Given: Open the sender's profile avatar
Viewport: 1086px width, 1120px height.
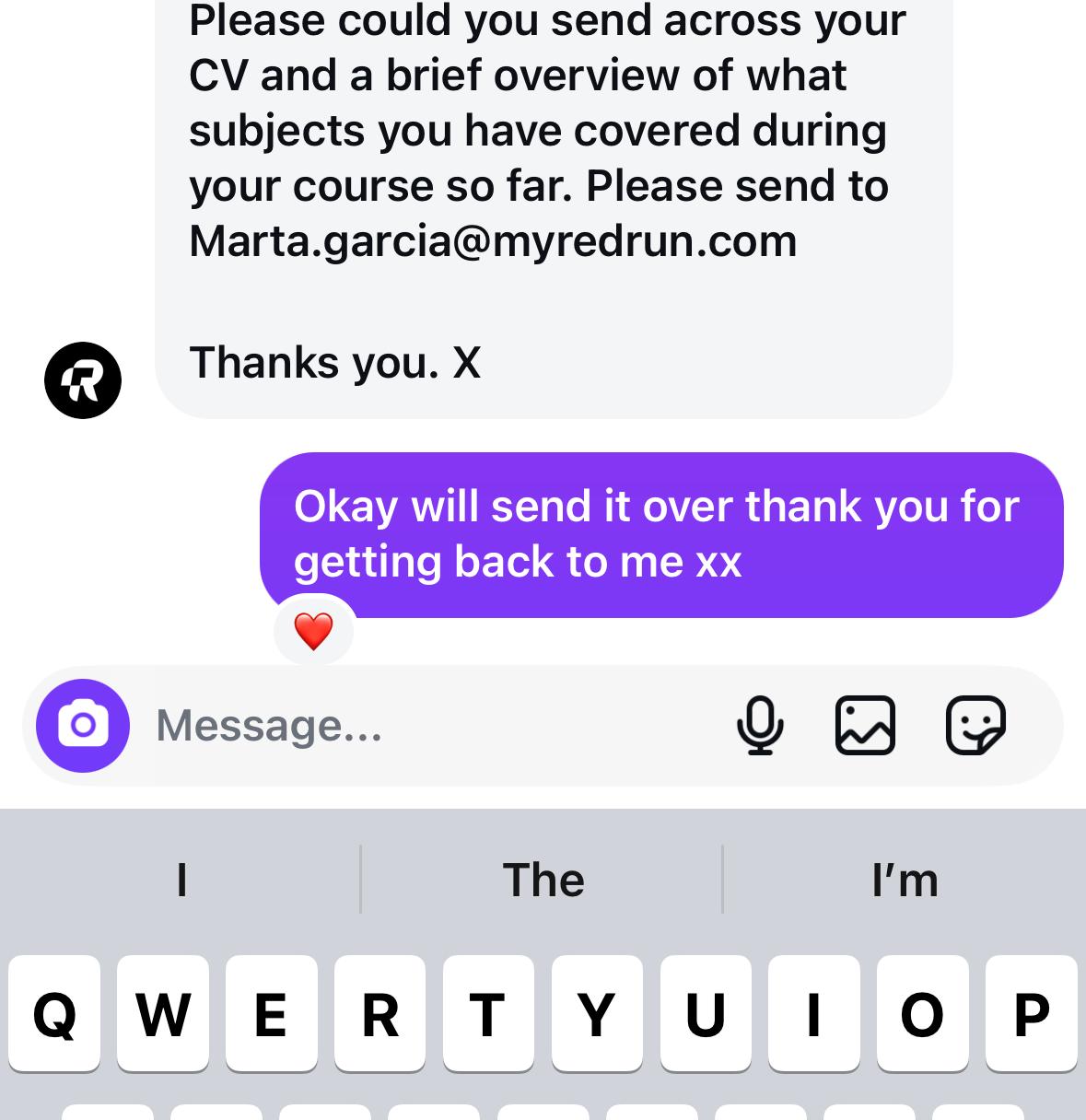Looking at the screenshot, I should pyautogui.click(x=83, y=380).
